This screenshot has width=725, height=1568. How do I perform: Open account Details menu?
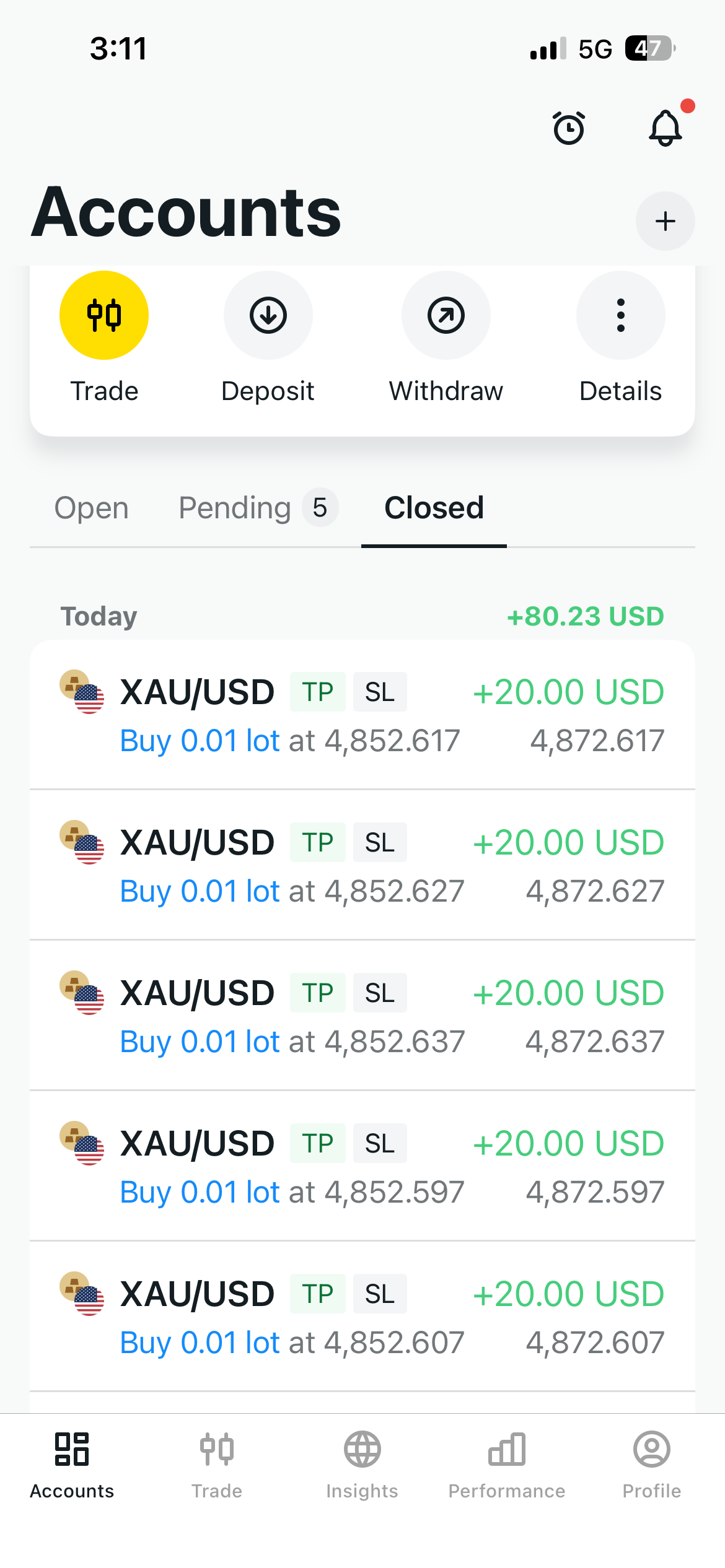point(620,315)
